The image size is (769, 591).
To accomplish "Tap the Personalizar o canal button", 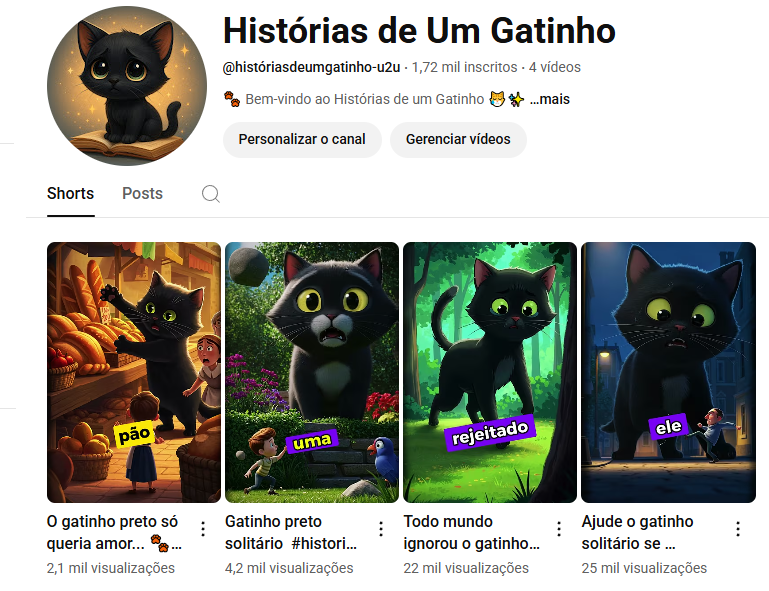I will [x=302, y=140].
